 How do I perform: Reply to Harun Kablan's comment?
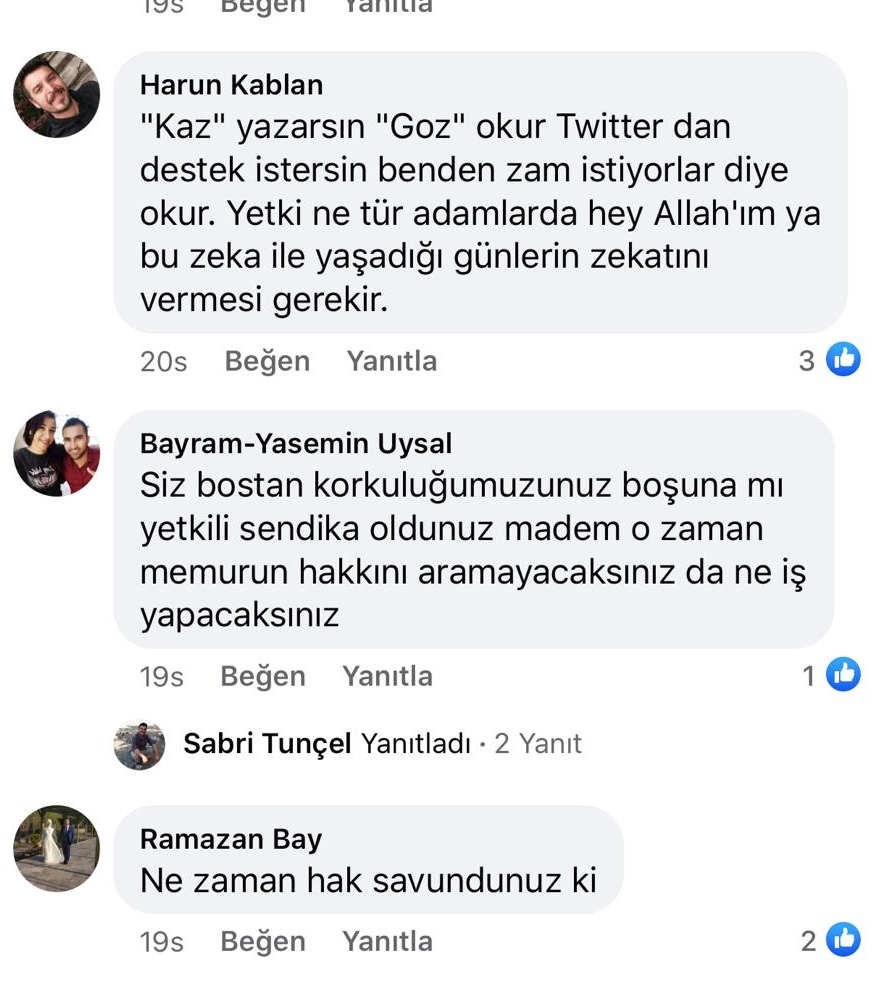click(391, 361)
